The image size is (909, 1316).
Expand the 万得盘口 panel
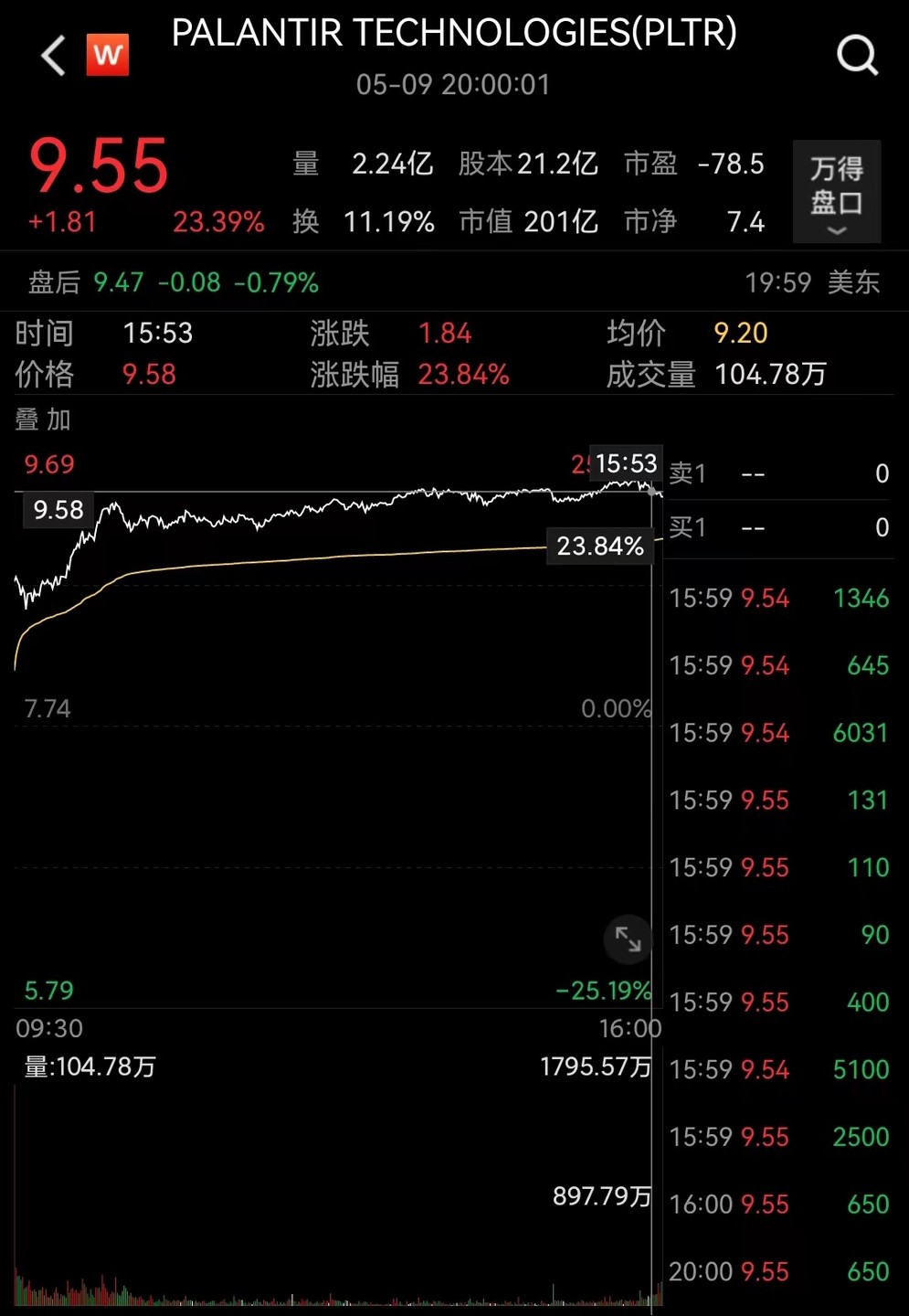[836, 191]
